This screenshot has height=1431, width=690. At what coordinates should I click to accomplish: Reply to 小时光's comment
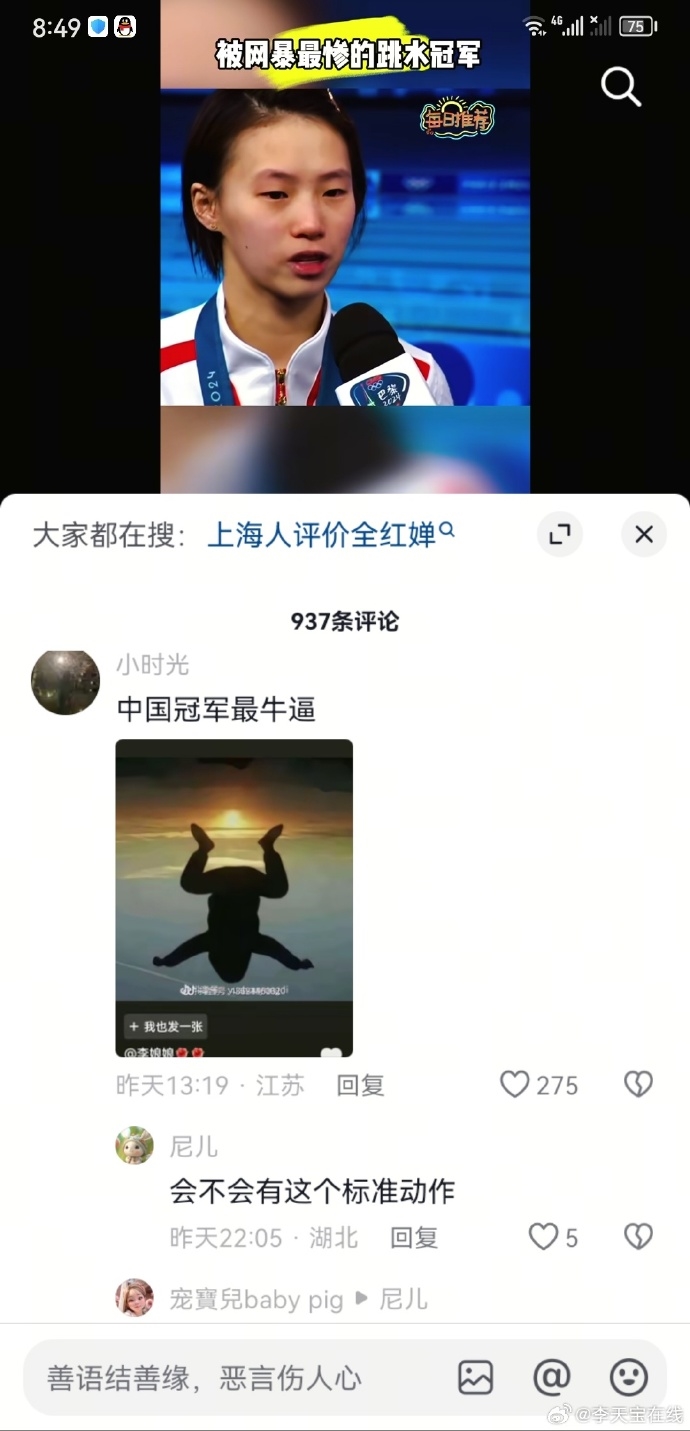(x=360, y=1085)
